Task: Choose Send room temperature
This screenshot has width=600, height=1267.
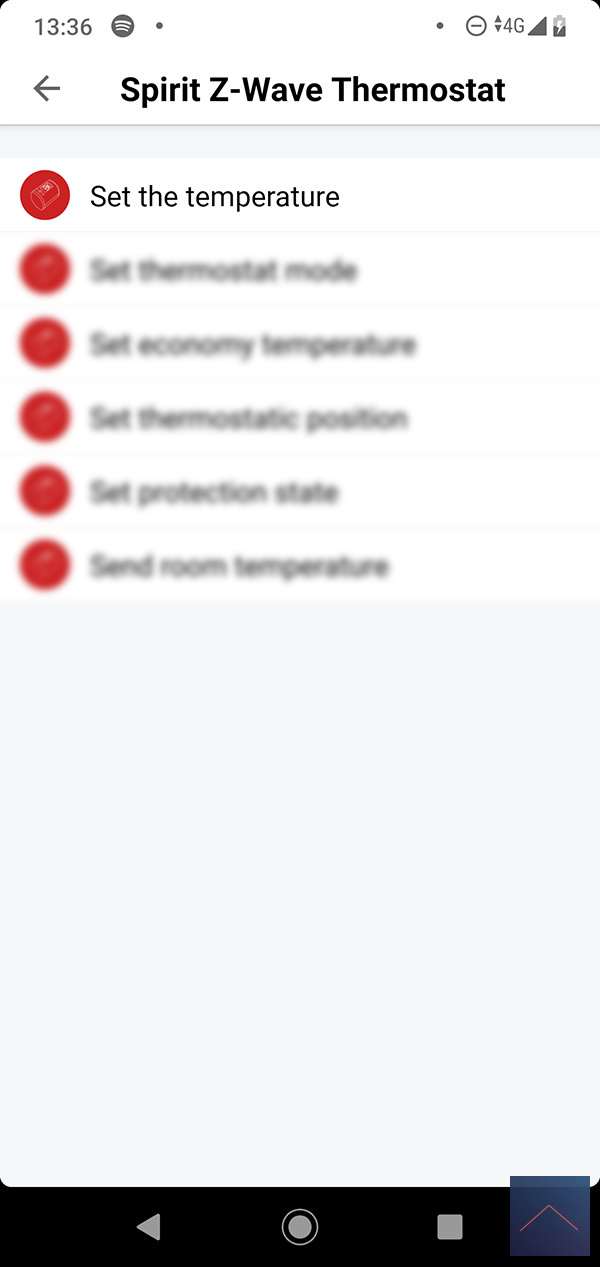Action: [238, 566]
